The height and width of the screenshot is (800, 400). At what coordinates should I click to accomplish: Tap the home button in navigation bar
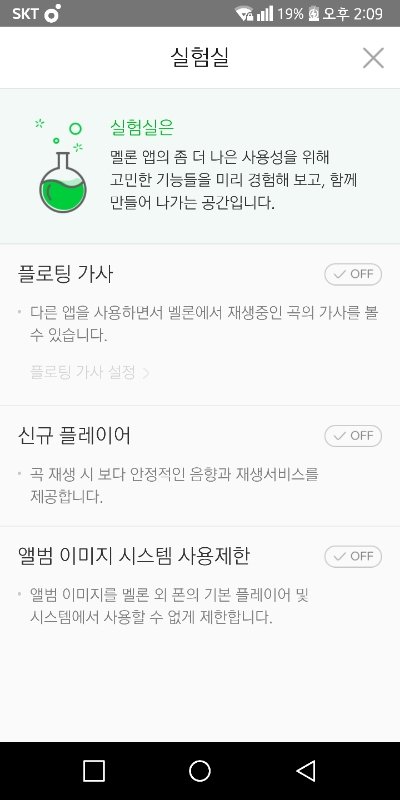(x=199, y=771)
